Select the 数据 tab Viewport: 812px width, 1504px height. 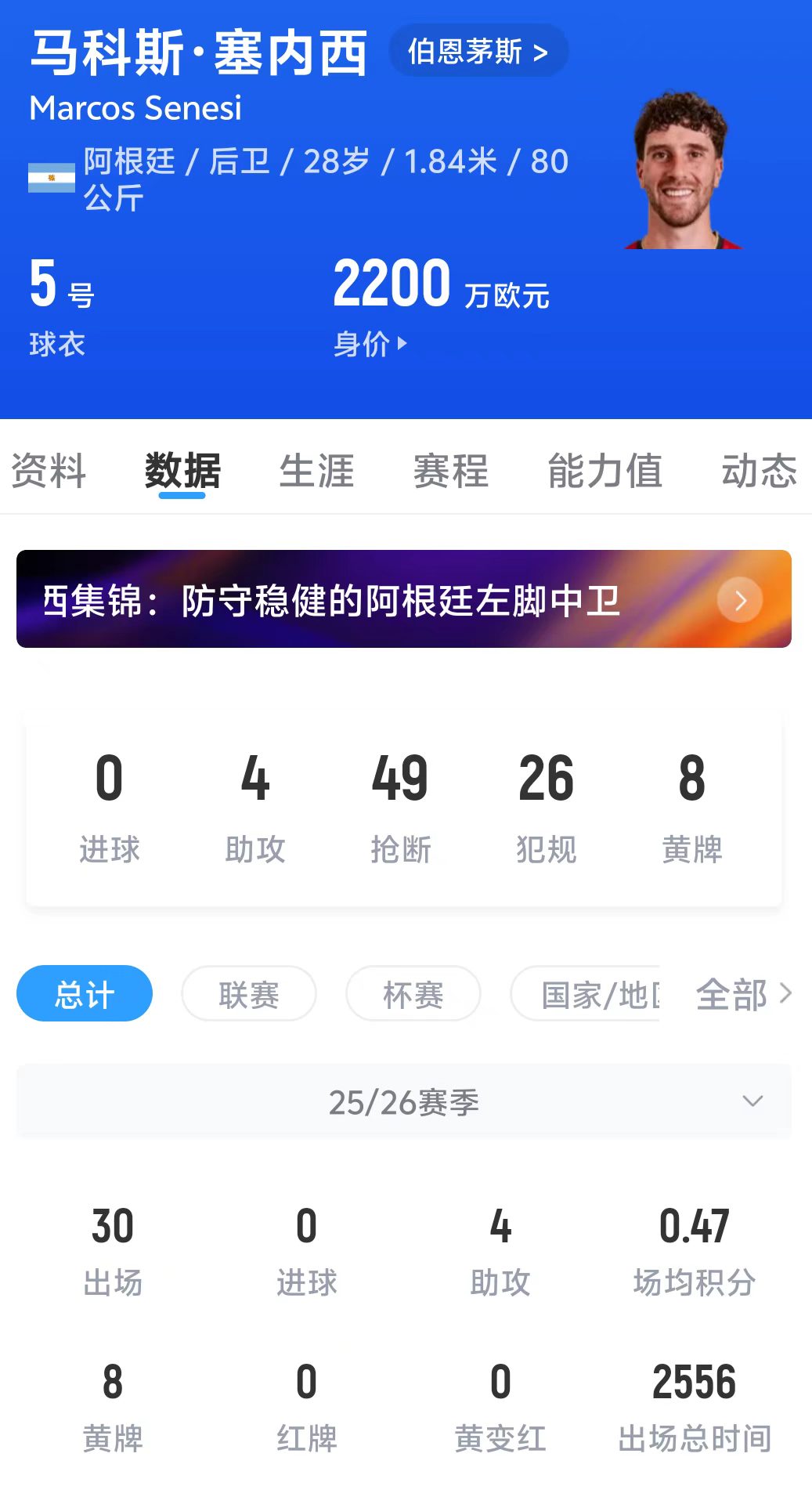click(182, 471)
